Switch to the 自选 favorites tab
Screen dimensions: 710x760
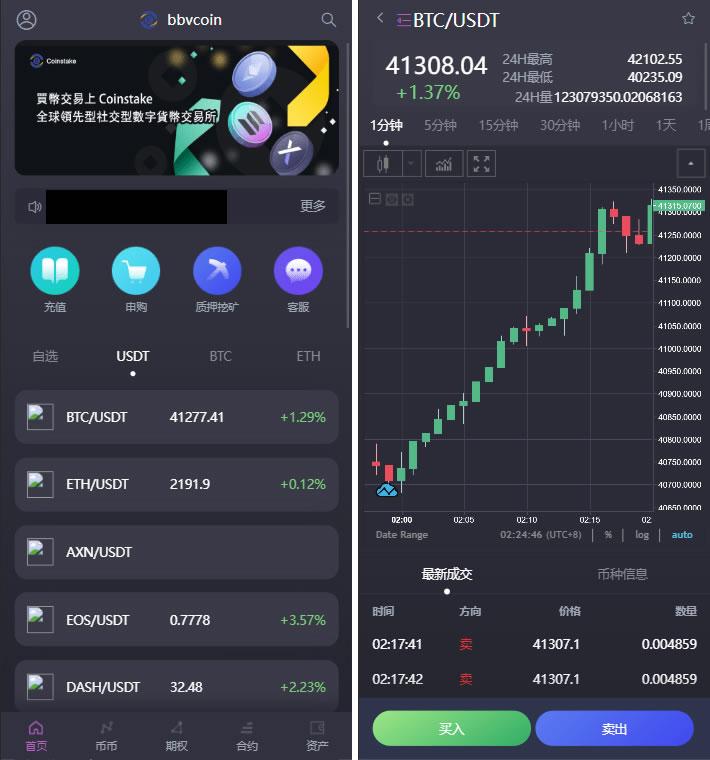point(45,356)
